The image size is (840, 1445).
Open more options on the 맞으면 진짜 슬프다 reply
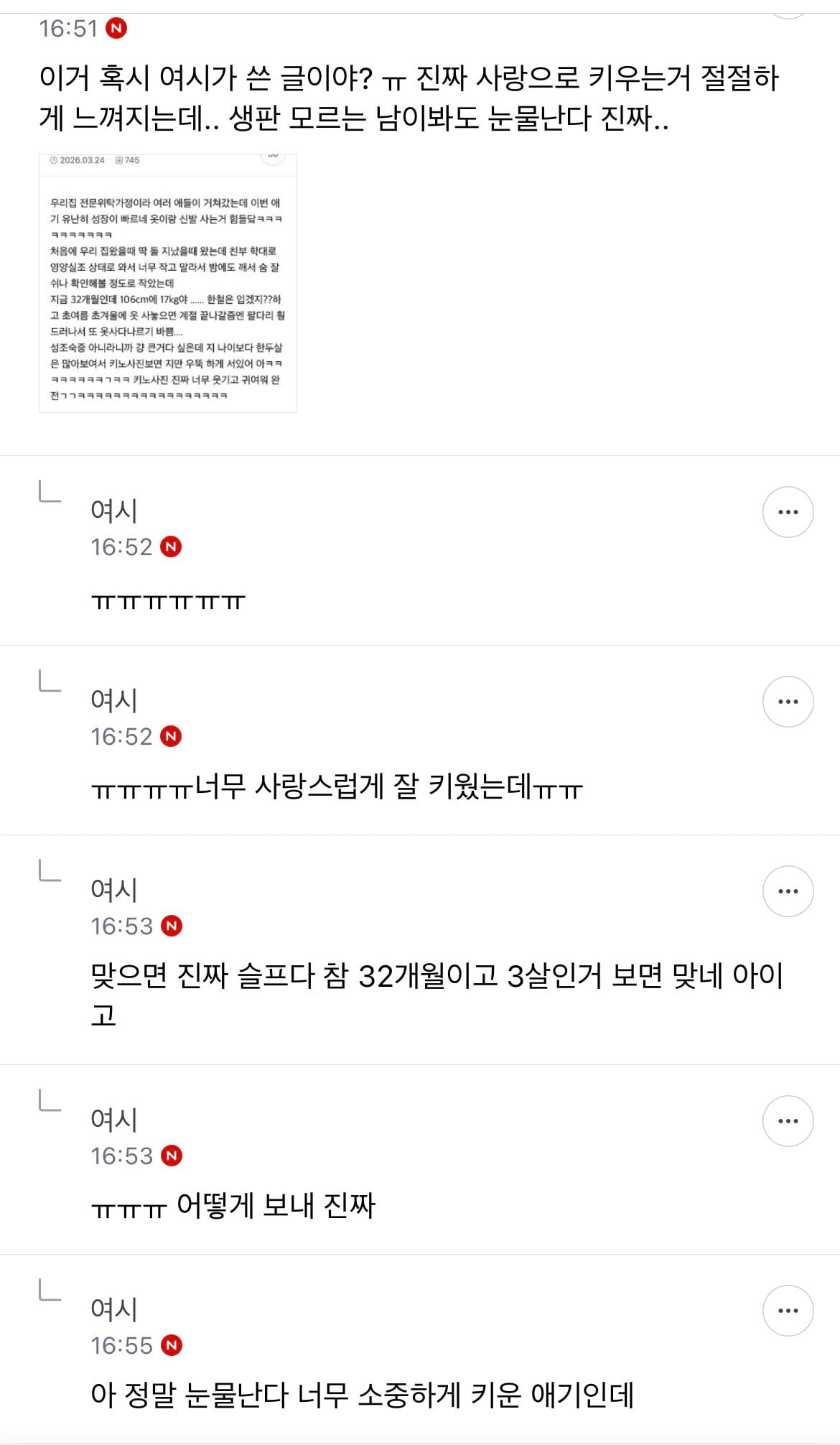point(788,891)
